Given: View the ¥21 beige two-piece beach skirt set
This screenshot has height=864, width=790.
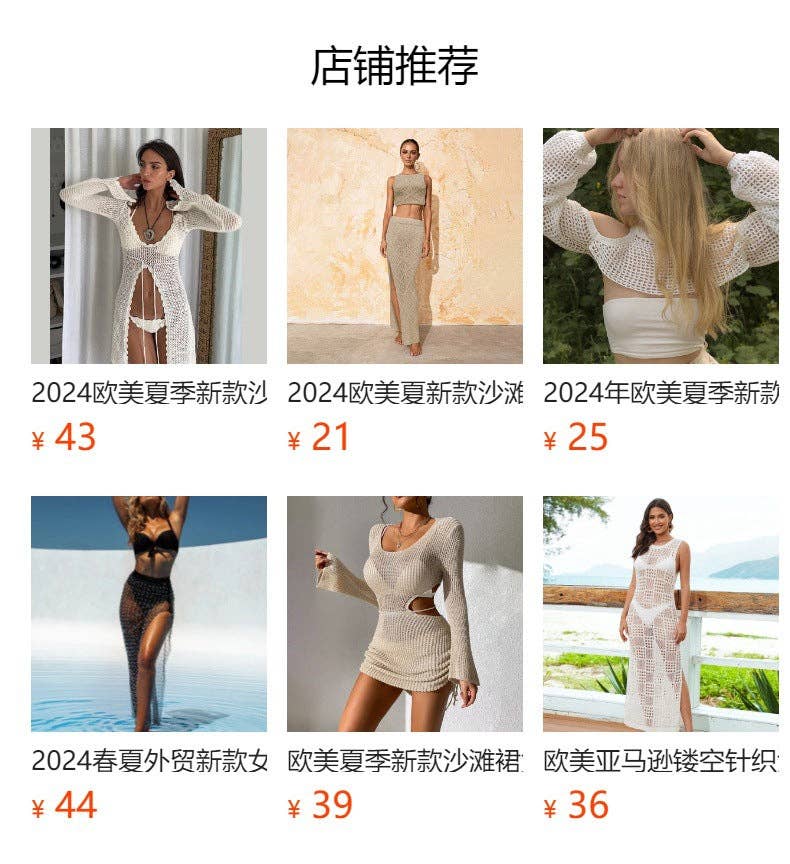Looking at the screenshot, I should click(405, 246).
